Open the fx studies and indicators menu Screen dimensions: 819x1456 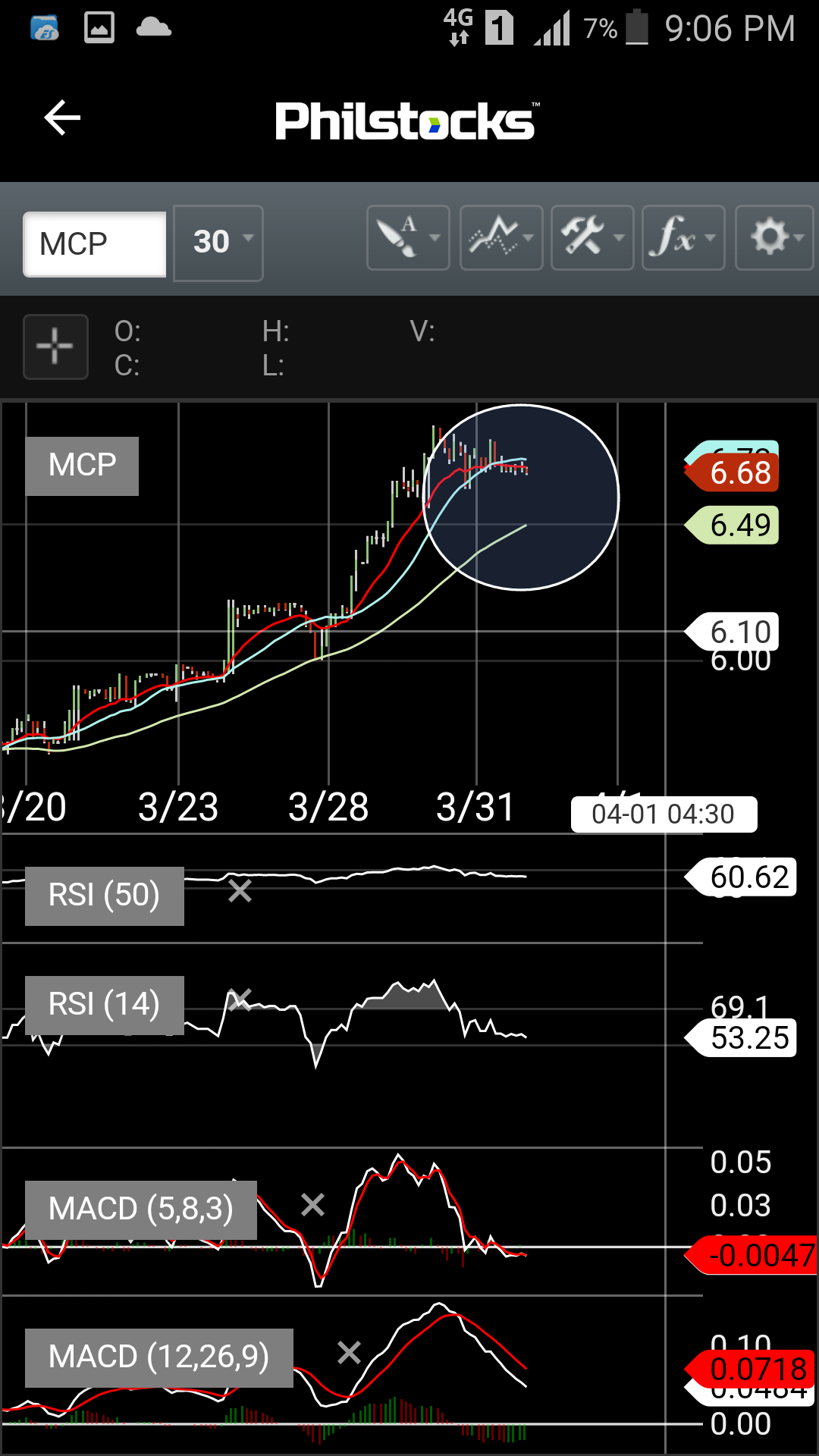tap(683, 238)
